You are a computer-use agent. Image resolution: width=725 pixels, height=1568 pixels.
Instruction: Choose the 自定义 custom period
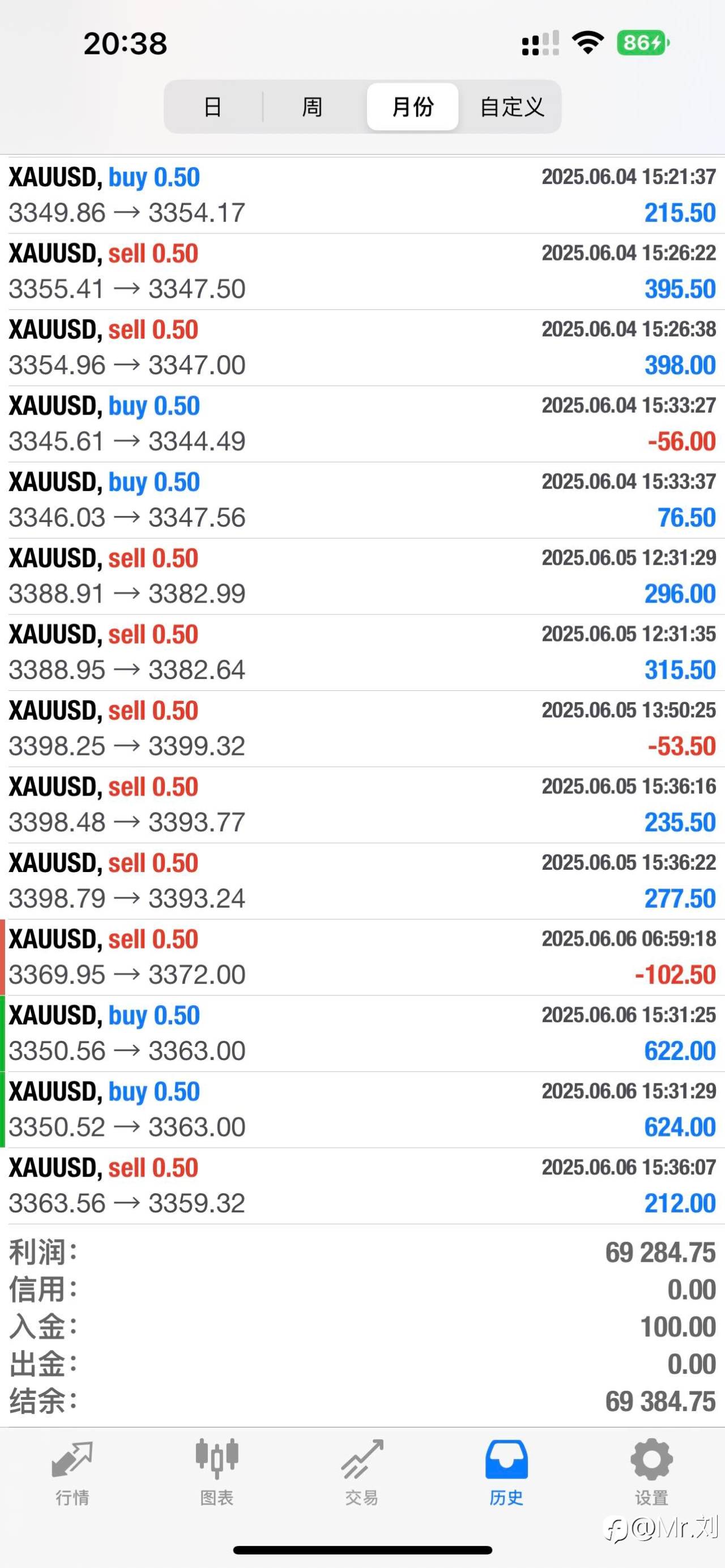(511, 107)
